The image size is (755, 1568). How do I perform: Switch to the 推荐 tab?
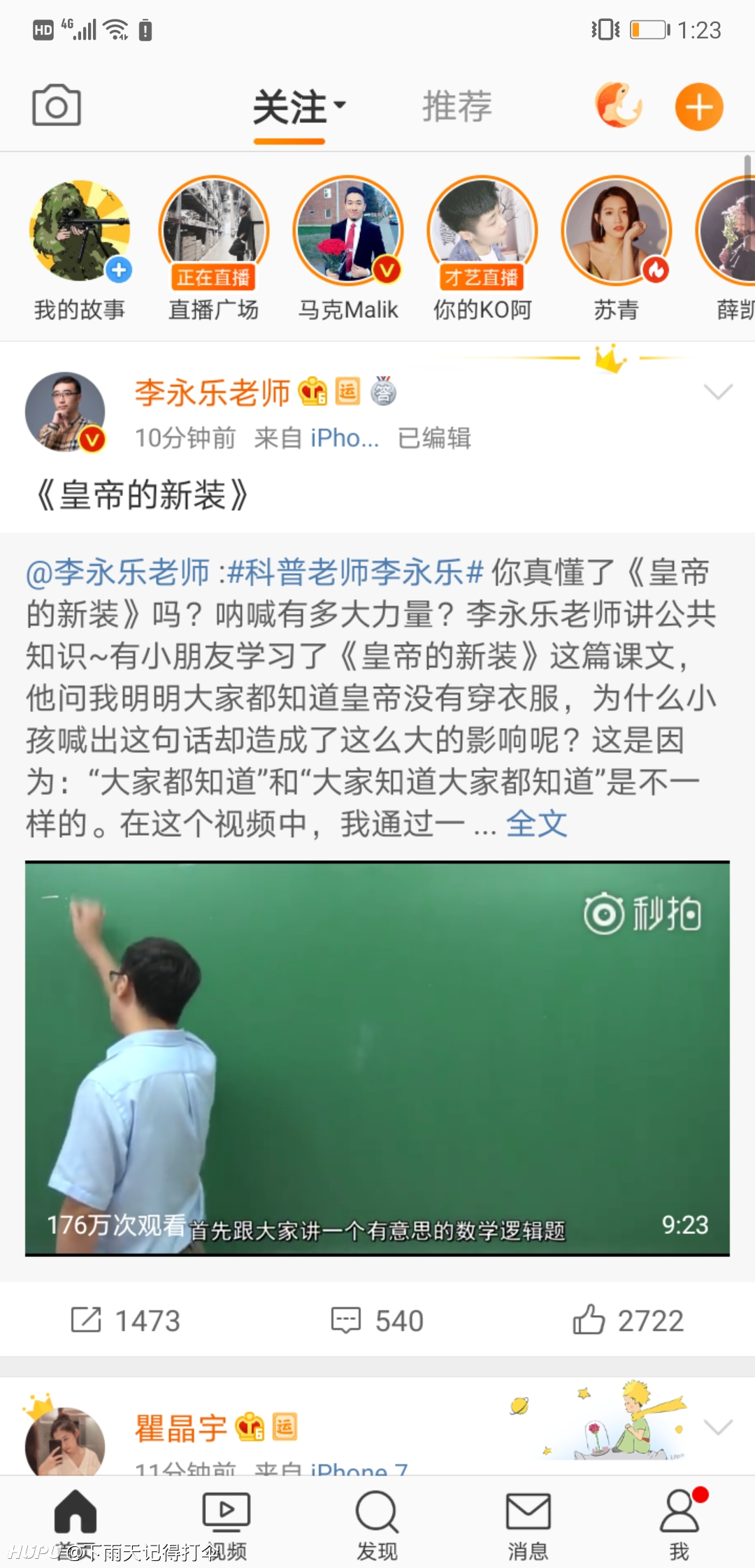pyautogui.click(x=457, y=106)
